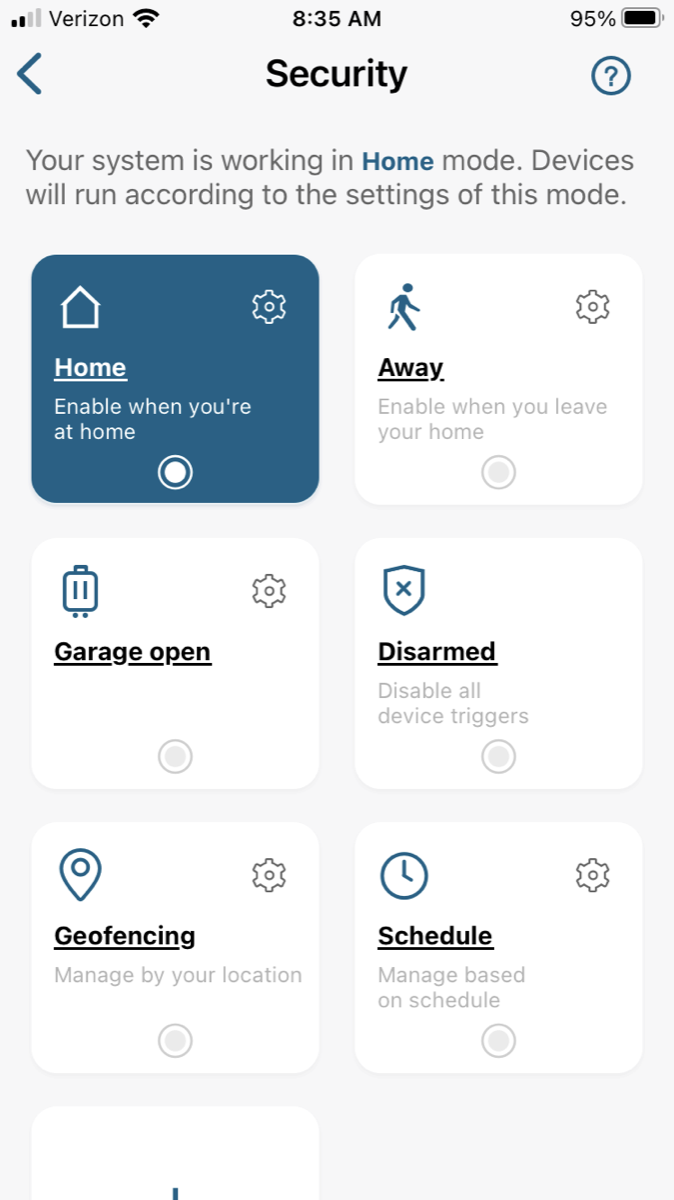
Task: Switch system to Disarmed radio button
Action: (x=498, y=757)
